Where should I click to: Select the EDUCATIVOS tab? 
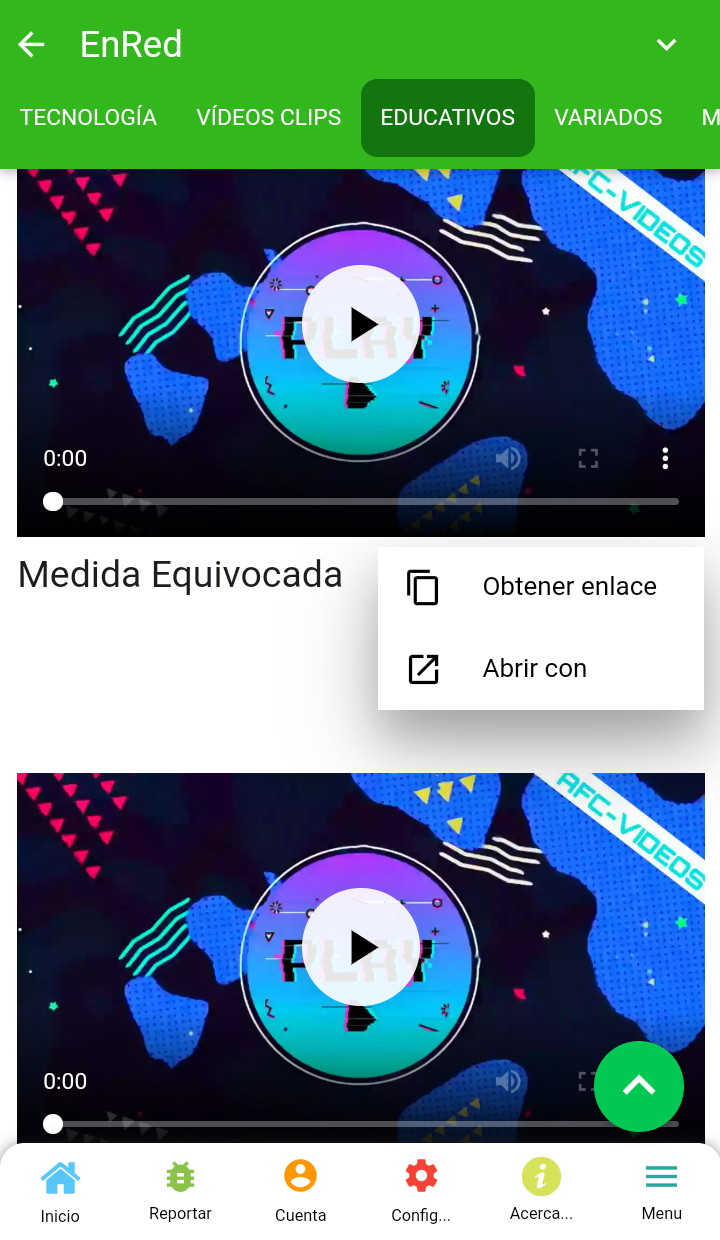(448, 117)
